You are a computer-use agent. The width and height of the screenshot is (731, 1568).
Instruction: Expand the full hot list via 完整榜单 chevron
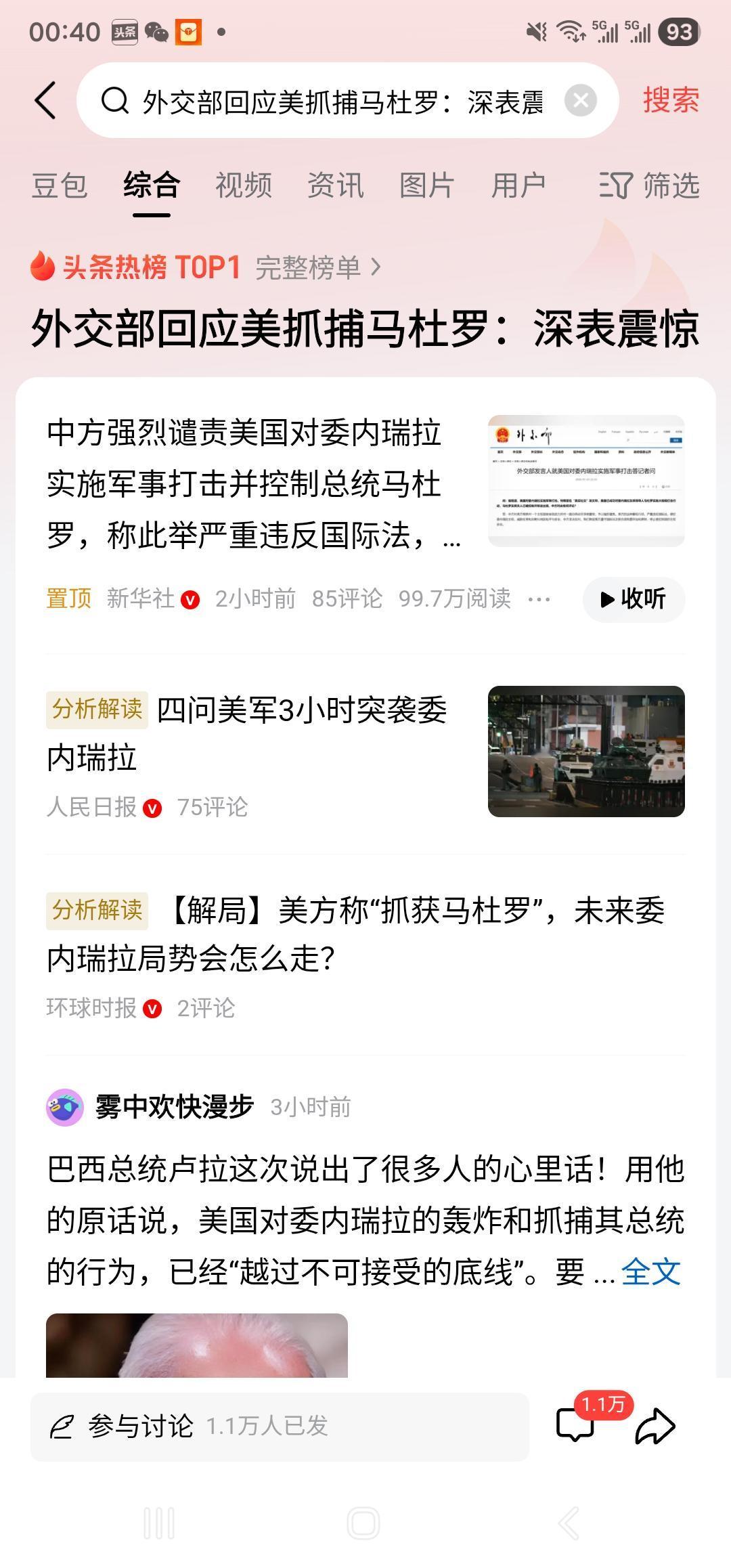[318, 267]
